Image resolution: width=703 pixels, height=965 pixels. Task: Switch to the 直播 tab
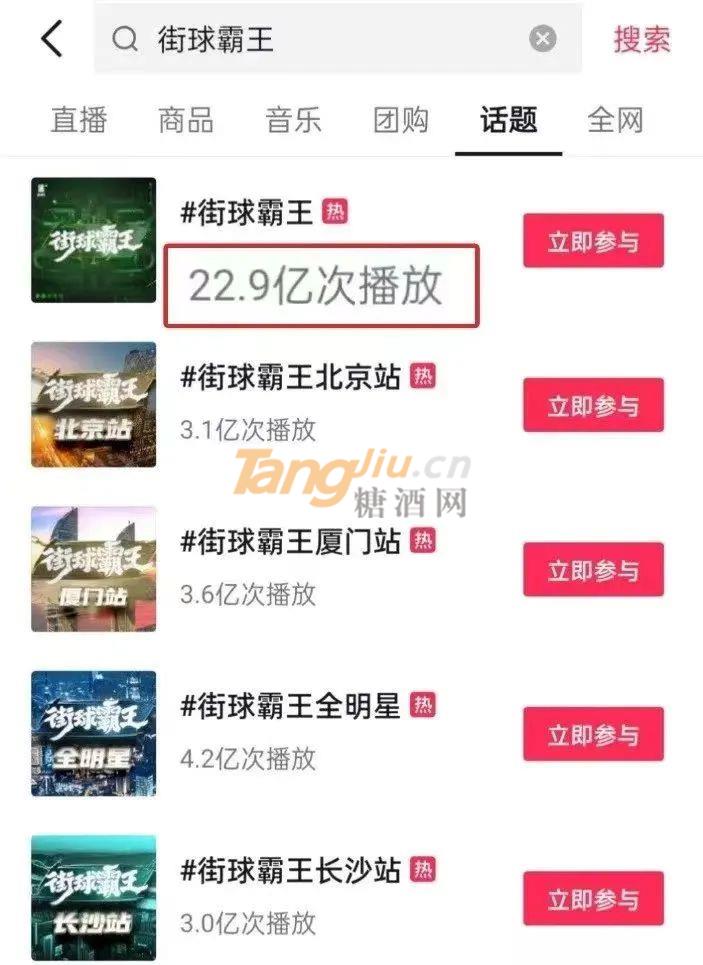77,121
